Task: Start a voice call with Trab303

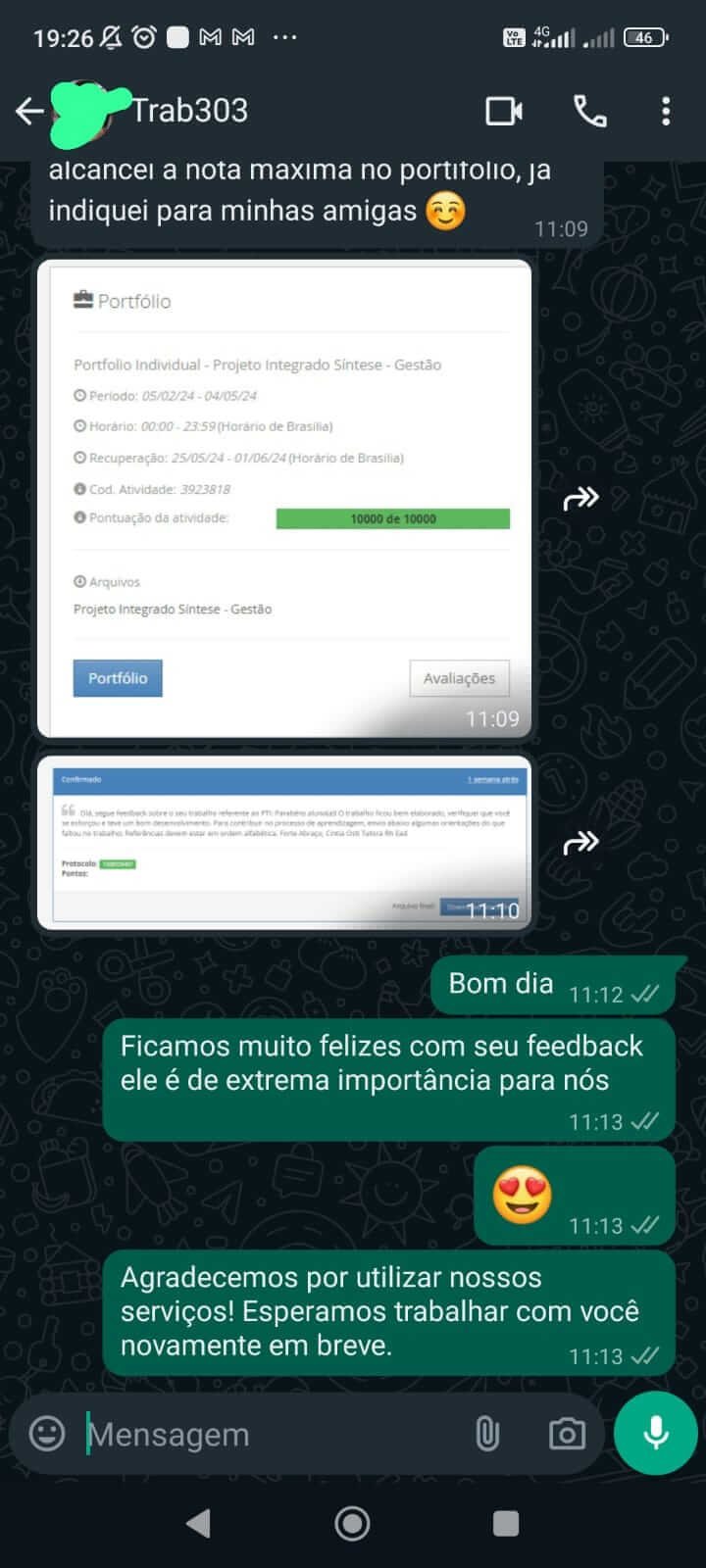Action: (590, 111)
